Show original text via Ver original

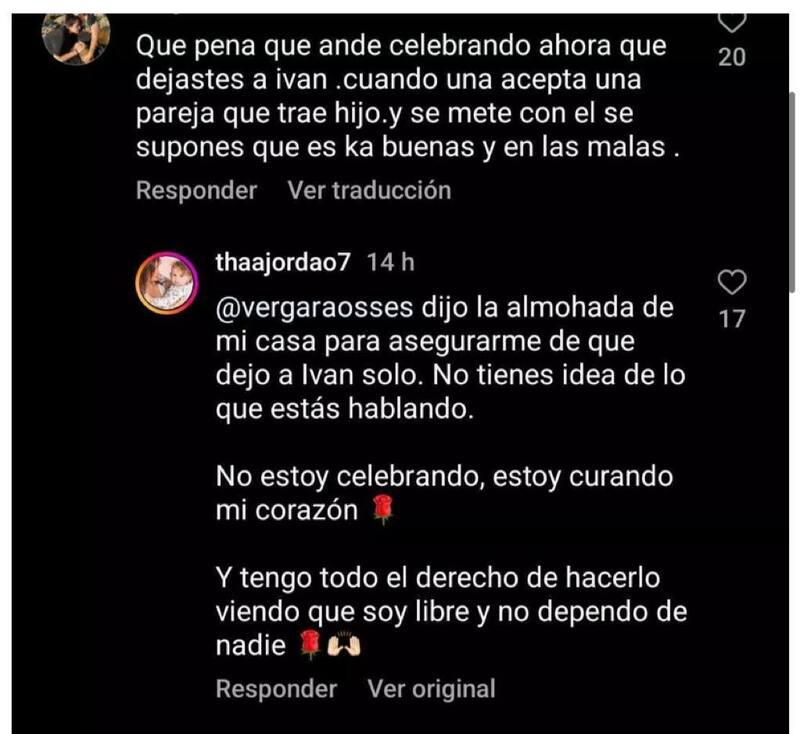tap(431, 688)
